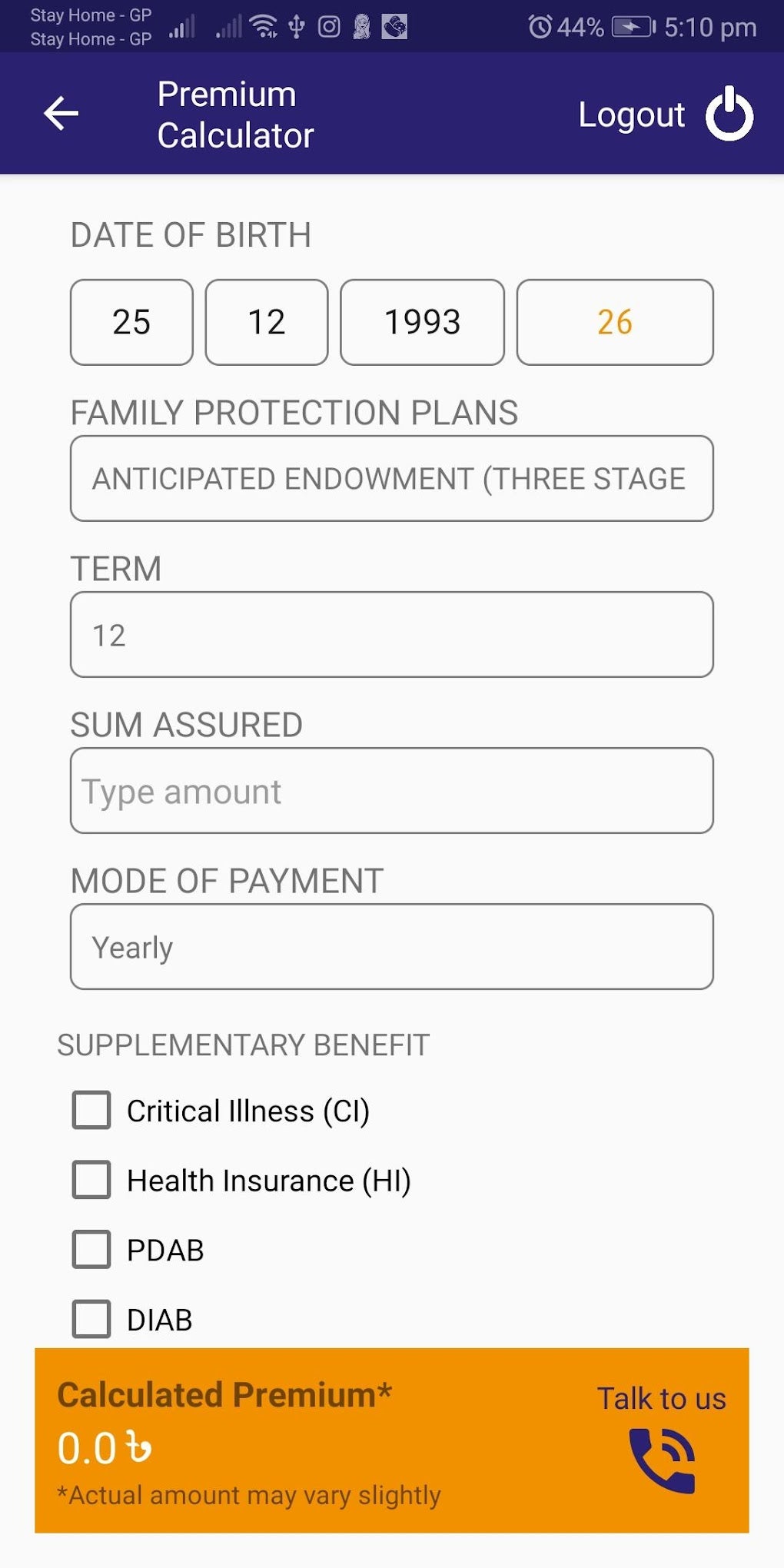Open the Term selector showing 12
Screen dimensions: 784x1568
tap(392, 634)
